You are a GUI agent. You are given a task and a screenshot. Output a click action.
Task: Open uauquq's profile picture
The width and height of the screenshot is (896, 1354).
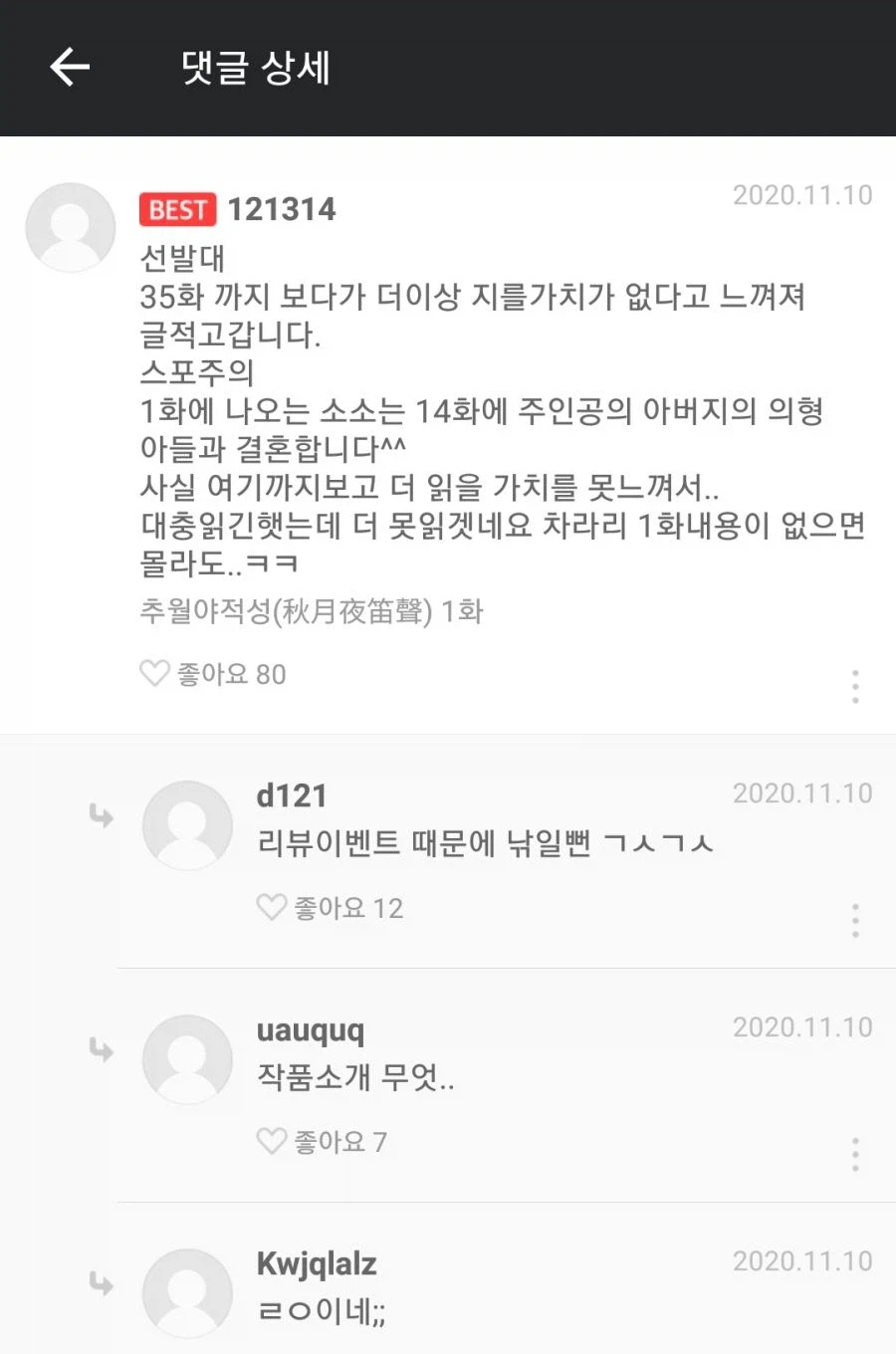(187, 1058)
